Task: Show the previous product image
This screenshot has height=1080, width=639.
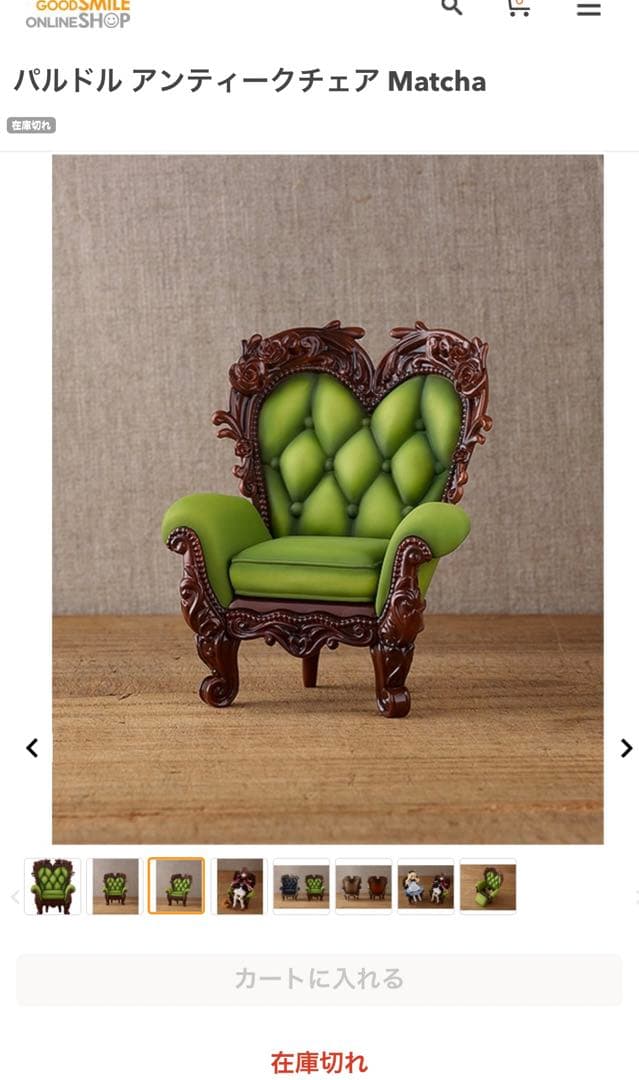Action: [32, 747]
